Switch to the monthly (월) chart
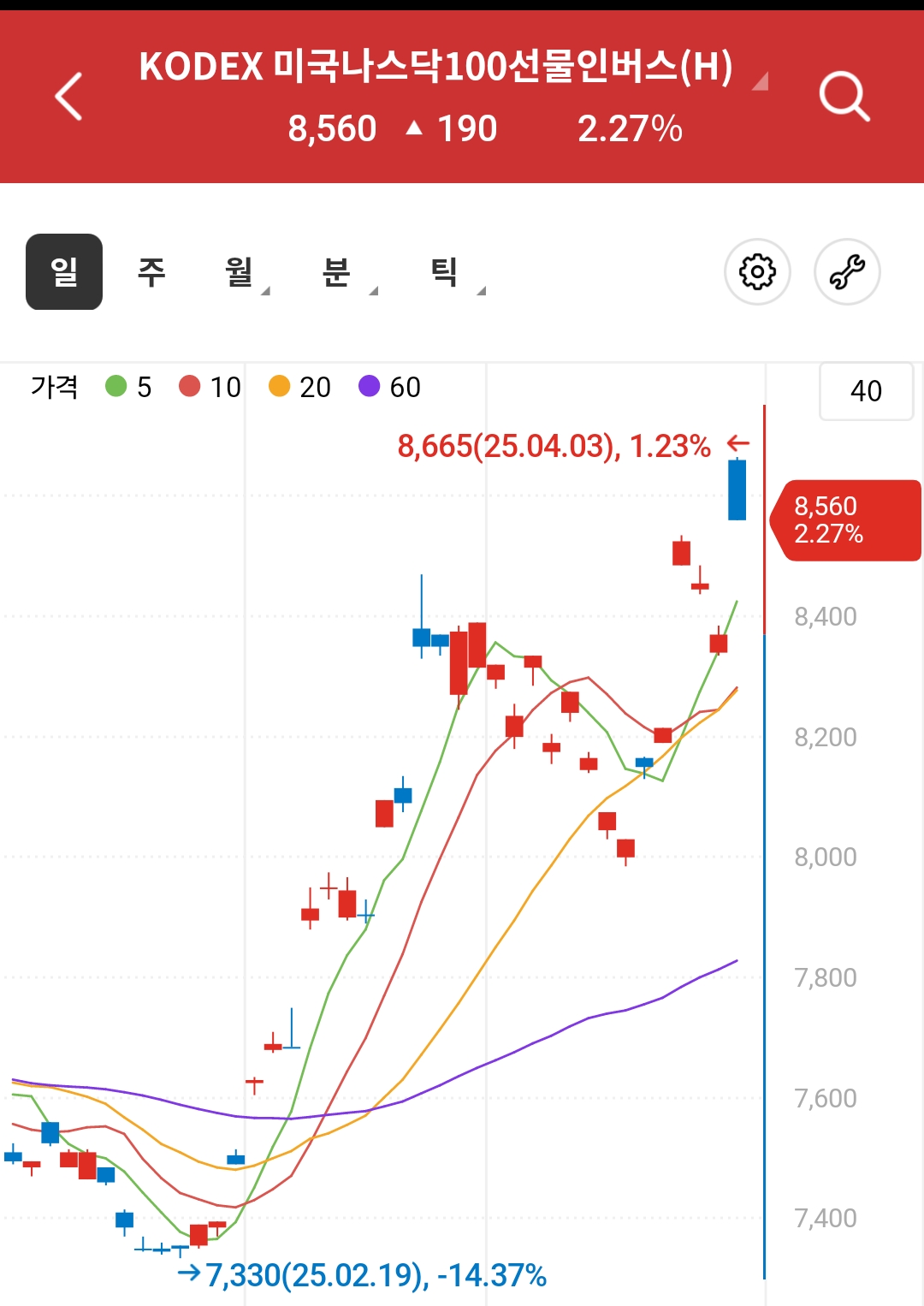The height and width of the screenshot is (1306, 924). [x=240, y=272]
